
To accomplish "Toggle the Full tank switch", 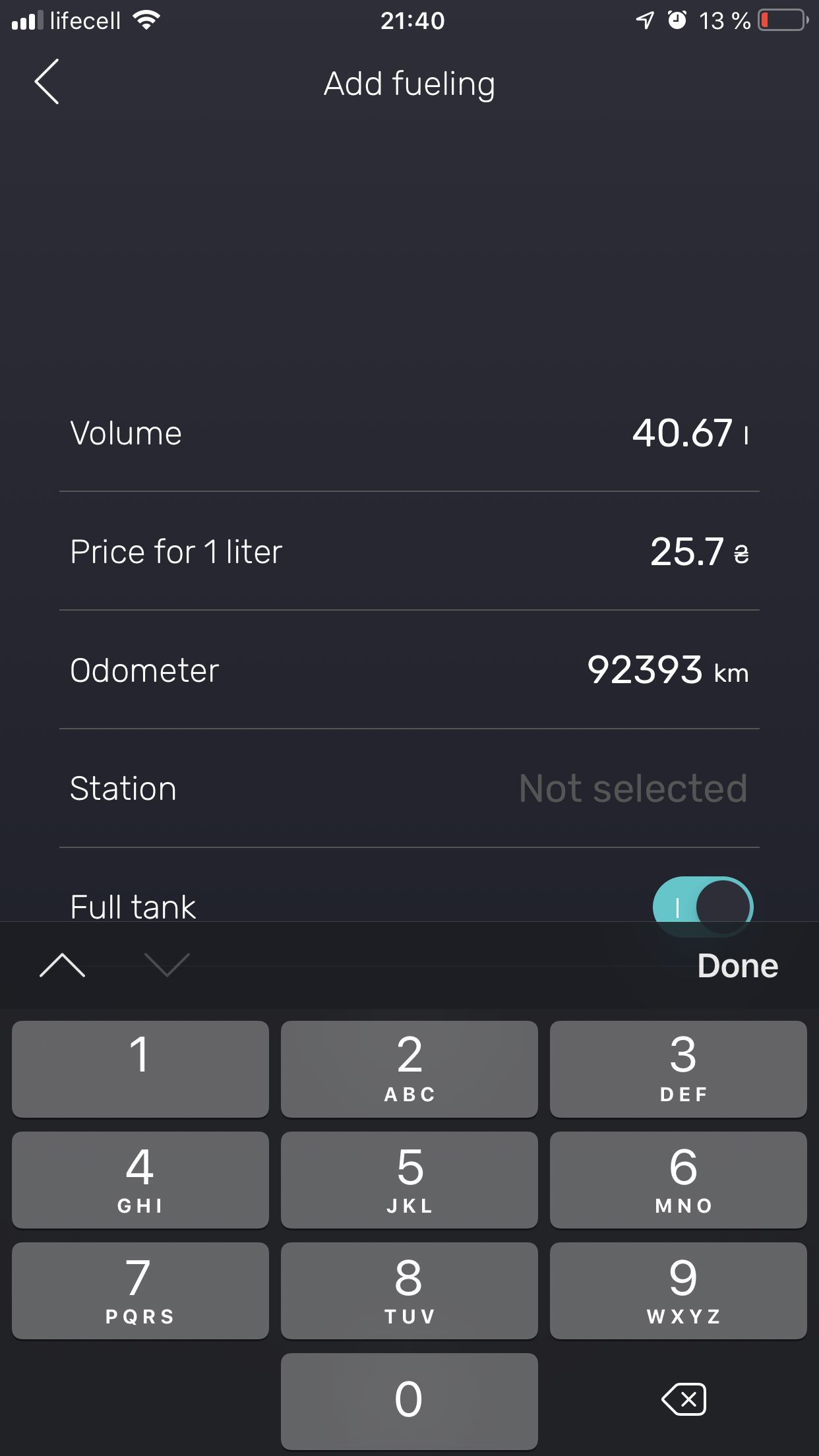I will [x=702, y=906].
